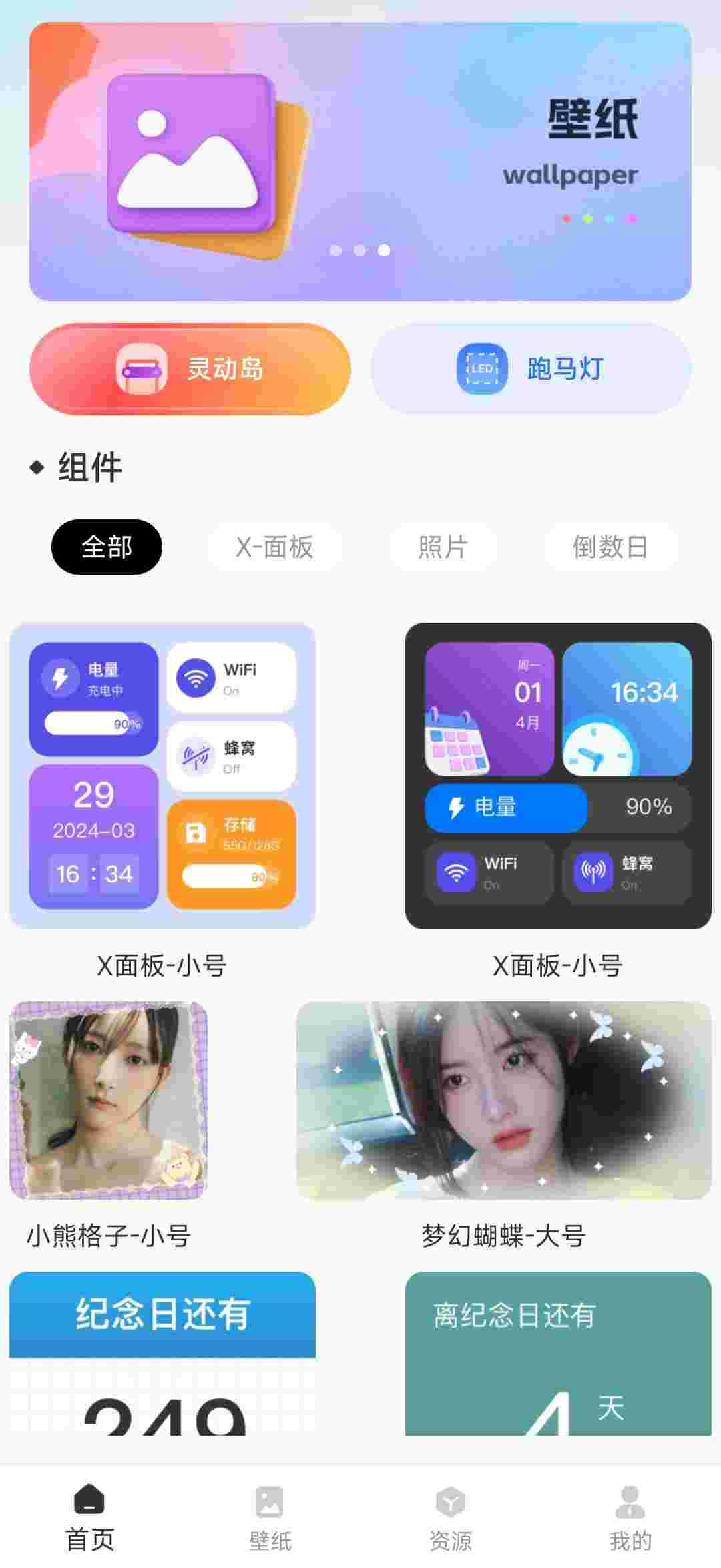Open the 小熊格子-小号 photo widget

tap(108, 1100)
